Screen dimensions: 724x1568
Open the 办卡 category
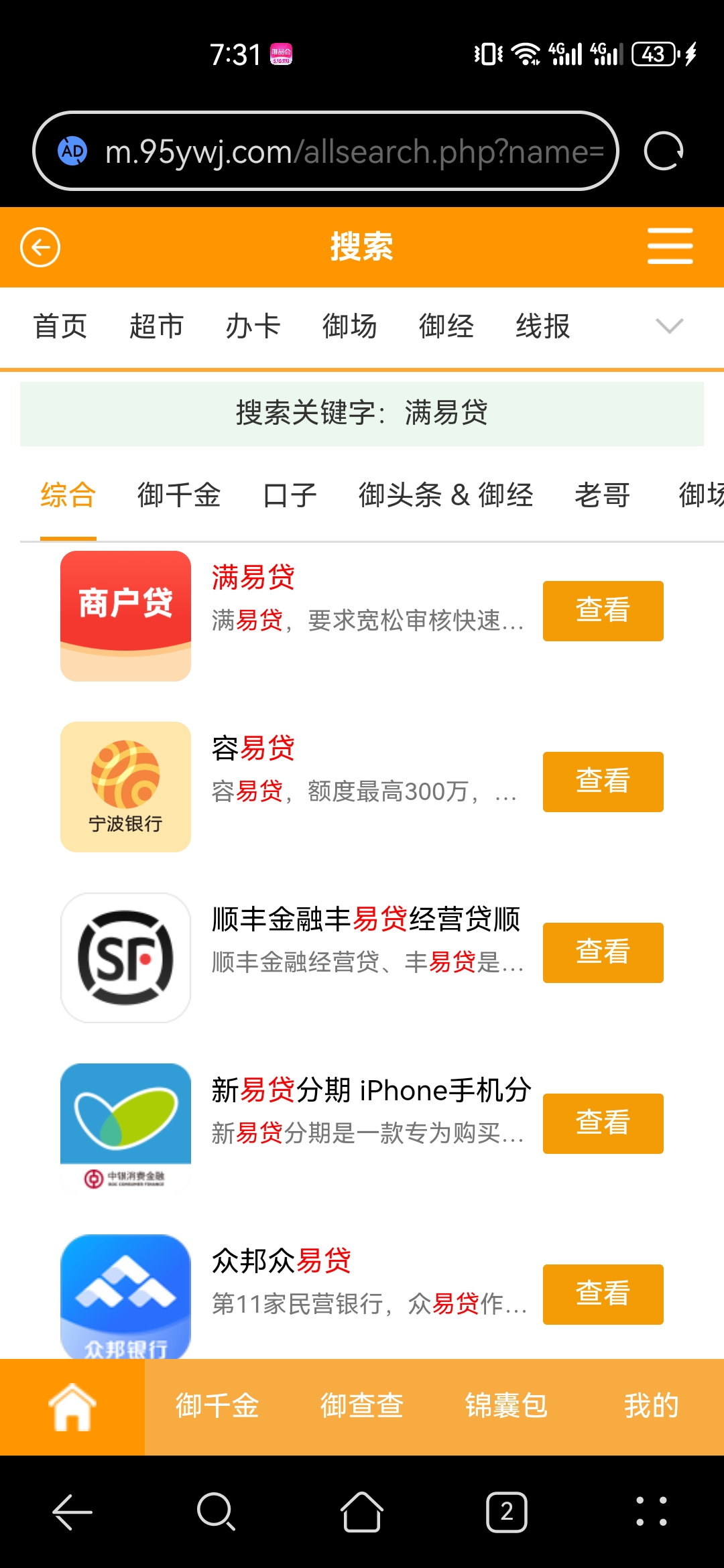(x=253, y=327)
